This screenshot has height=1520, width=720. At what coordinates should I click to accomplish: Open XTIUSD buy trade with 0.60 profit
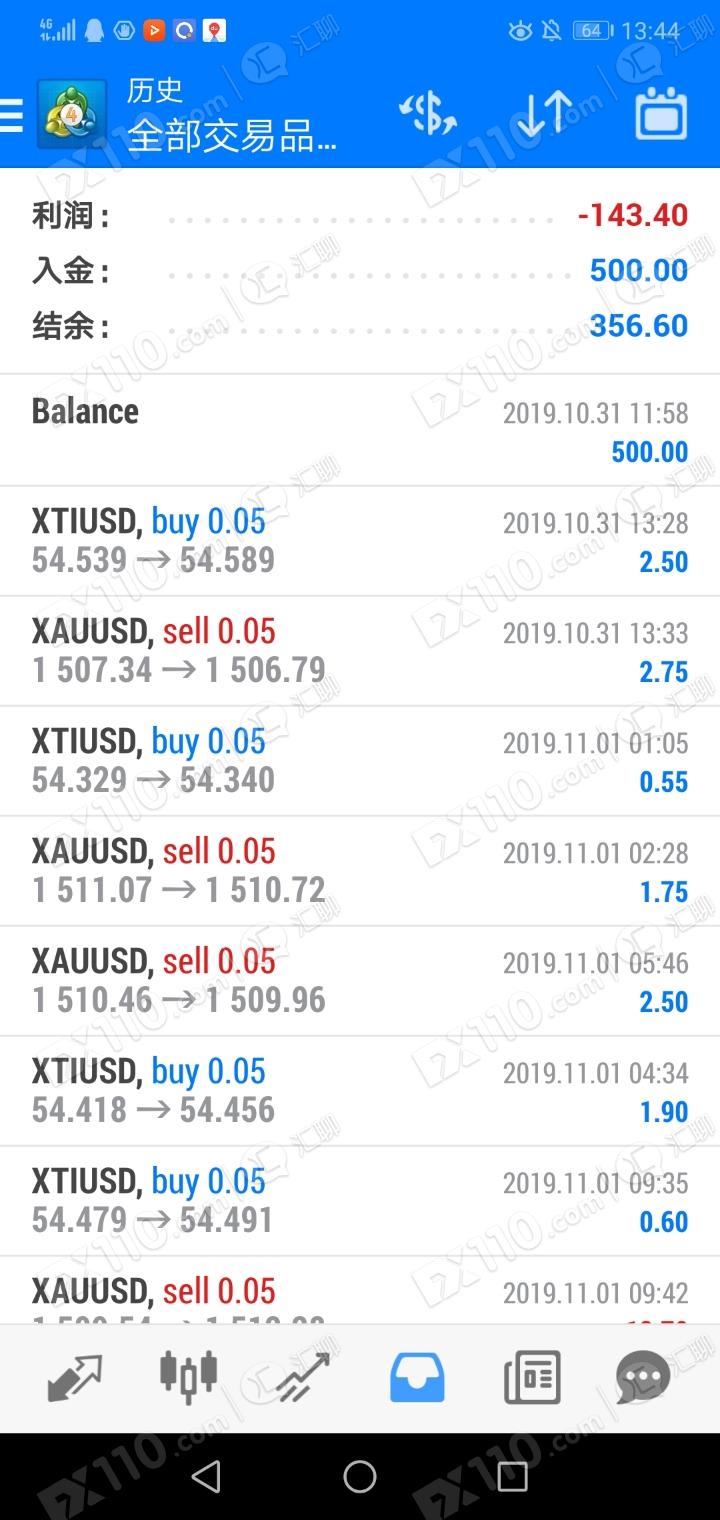(x=360, y=1201)
